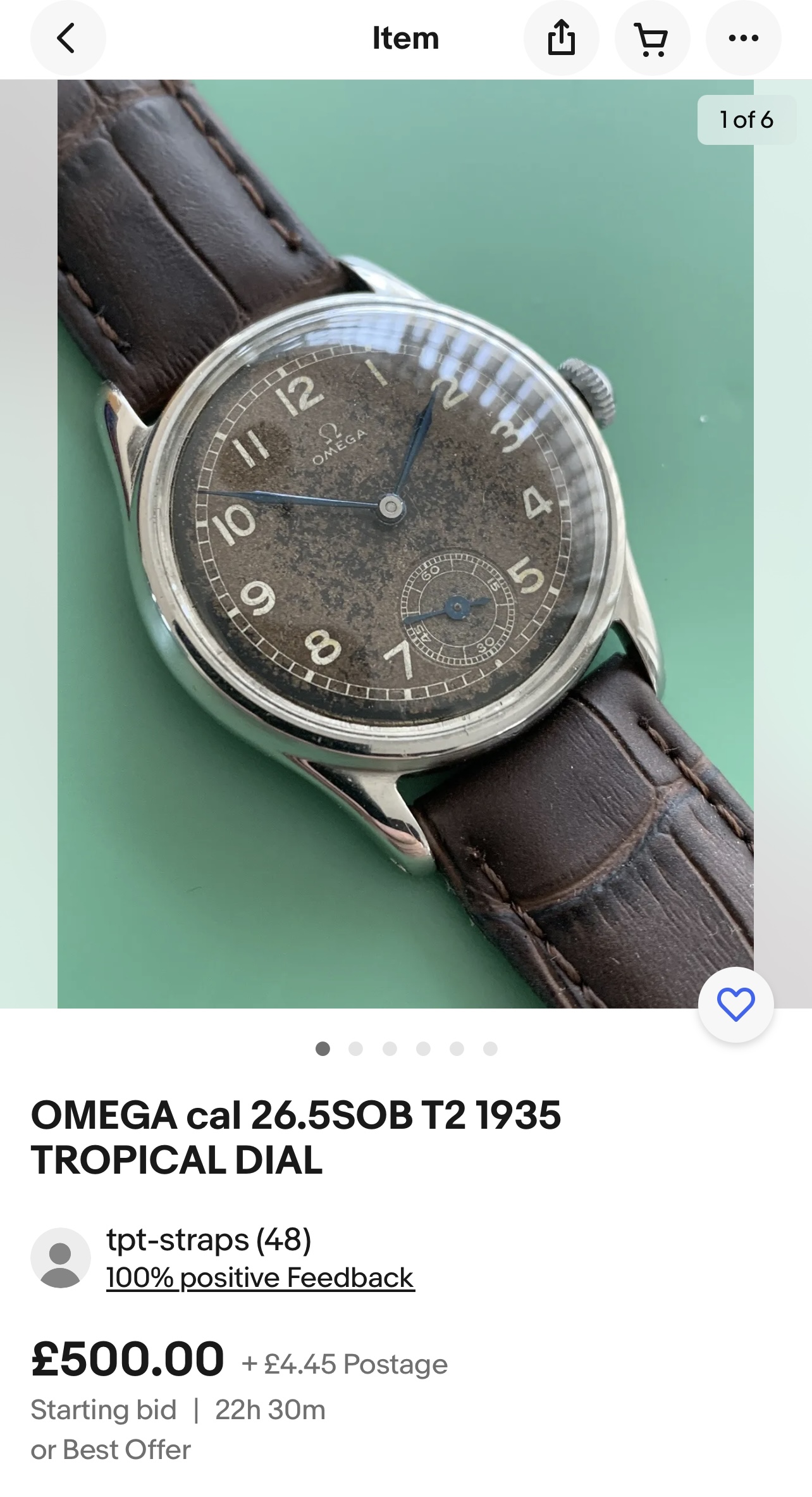Open the Omega watch photo full view

tap(405, 544)
